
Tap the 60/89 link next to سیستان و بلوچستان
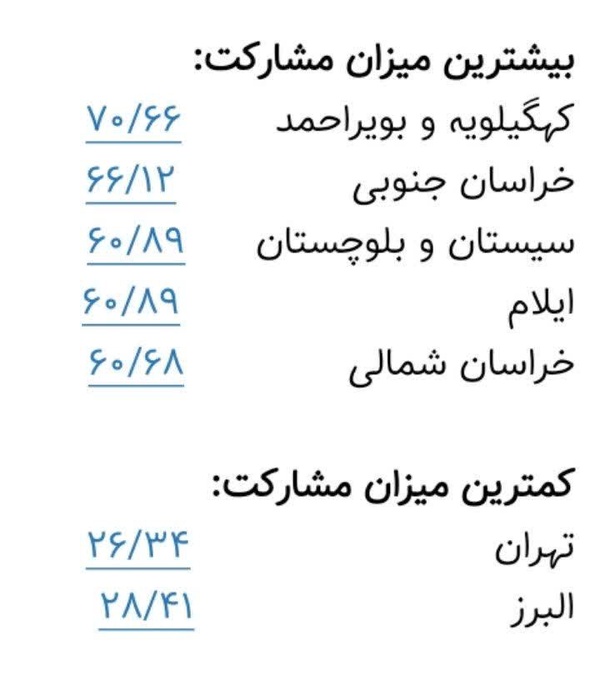(x=135, y=241)
